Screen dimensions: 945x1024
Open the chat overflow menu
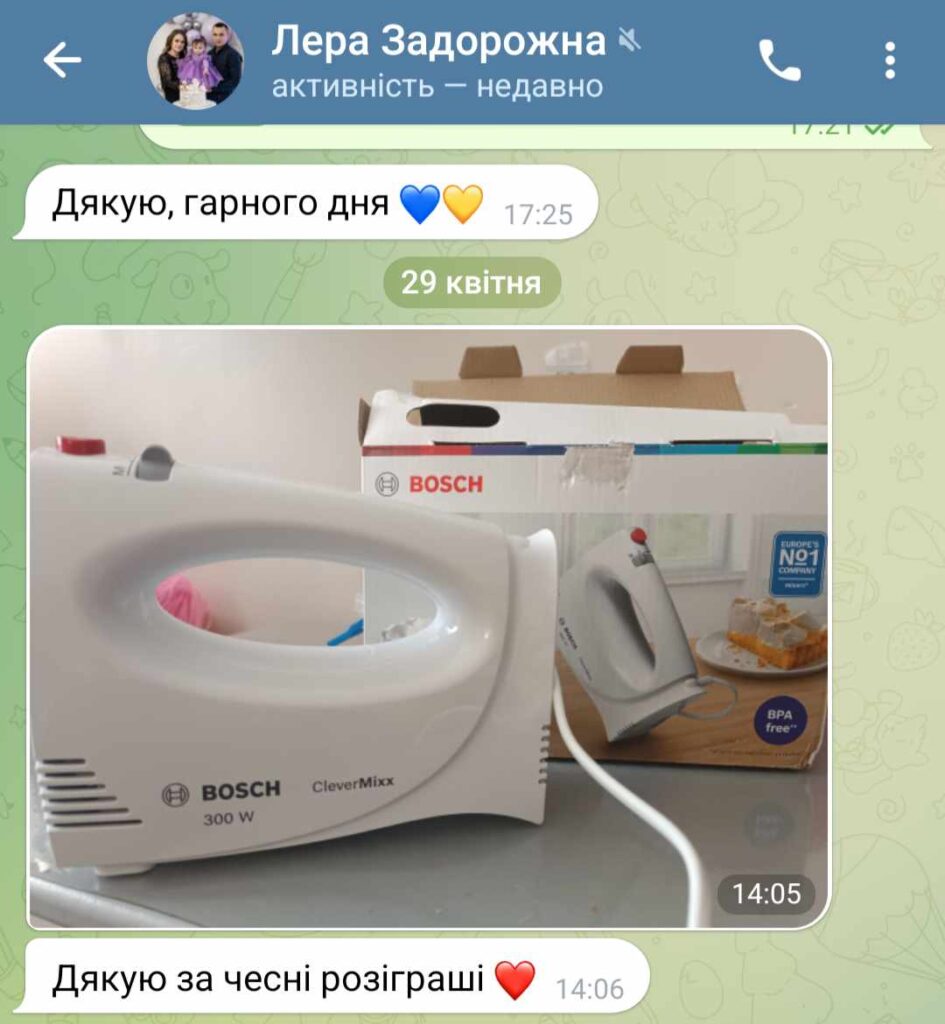[x=889, y=61]
